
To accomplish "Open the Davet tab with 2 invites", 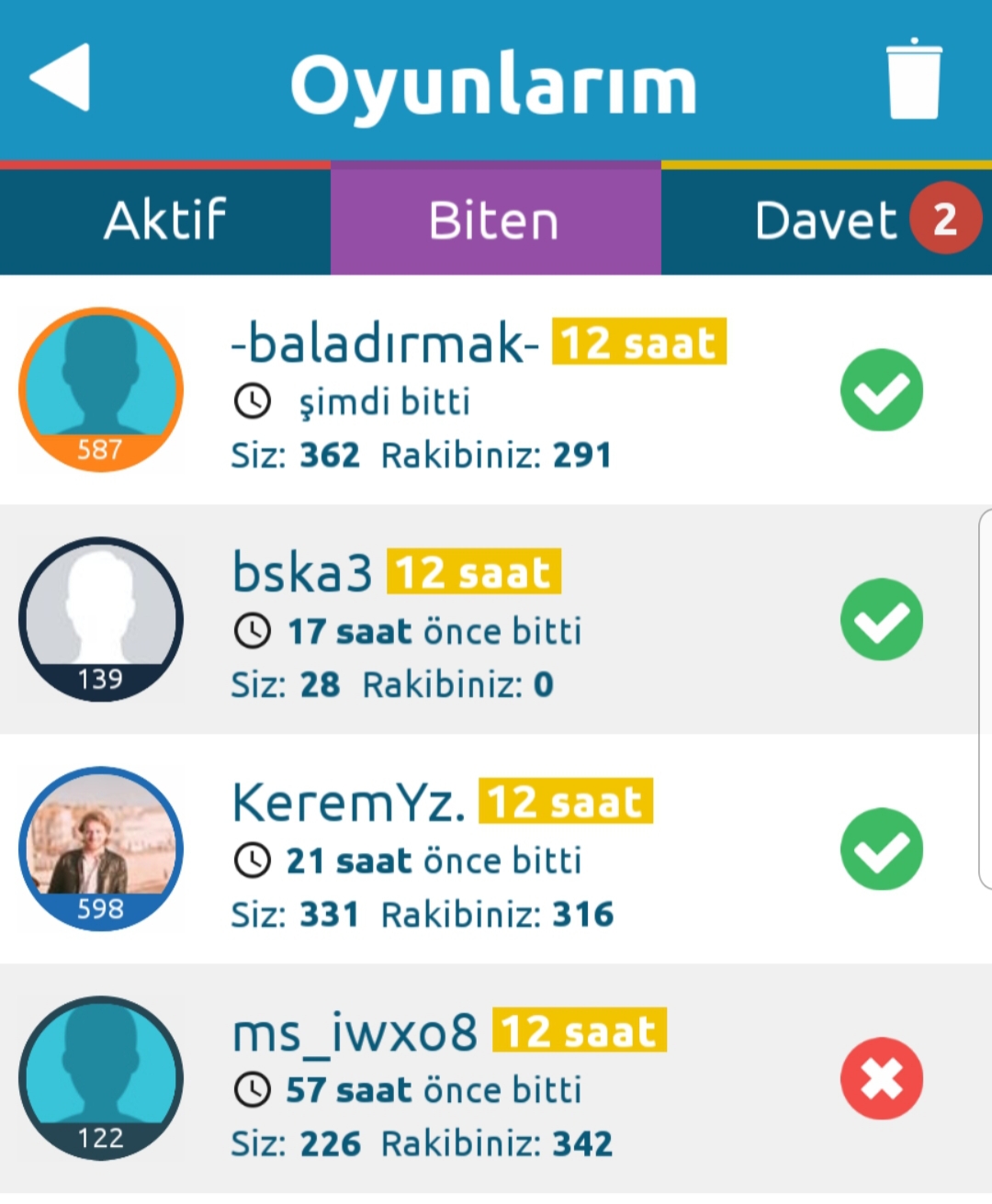I will pos(827,220).
